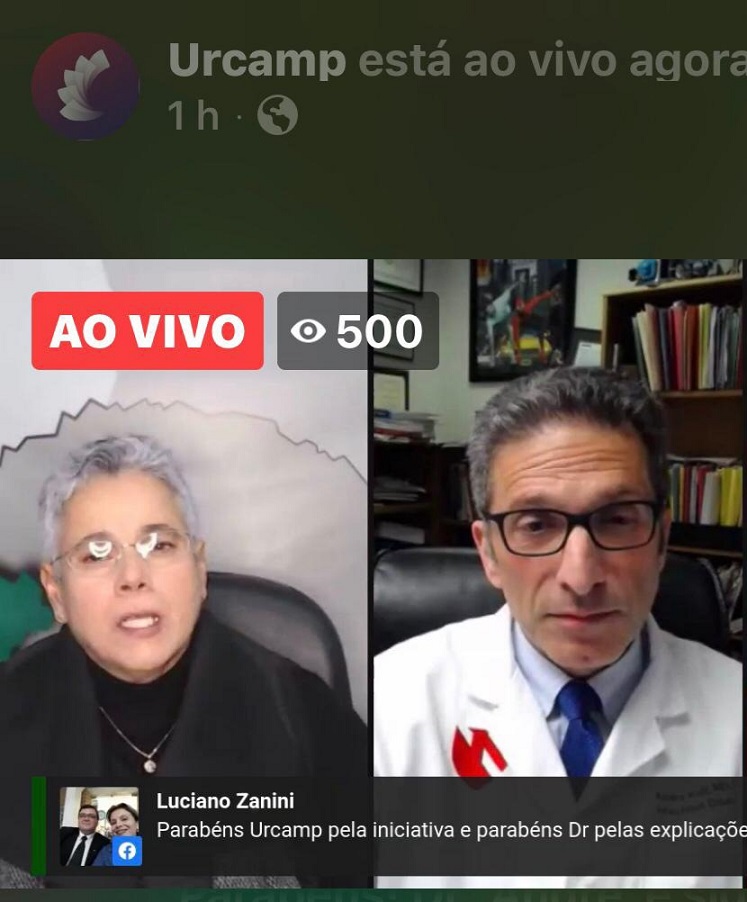Open the Urcamp page name link
This screenshot has height=902, width=747.
257,61
